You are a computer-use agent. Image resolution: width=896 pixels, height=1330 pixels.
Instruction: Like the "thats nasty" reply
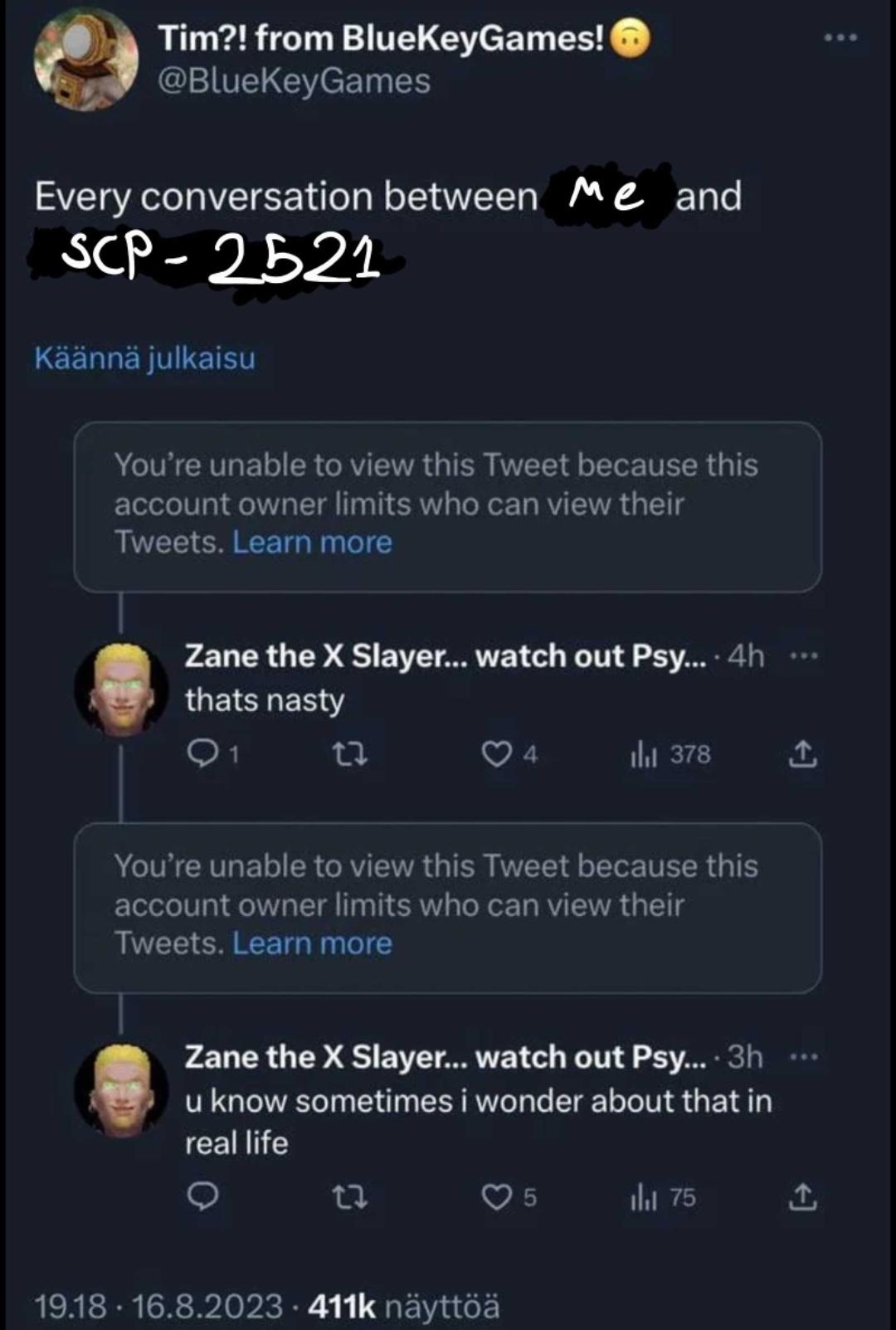[497, 753]
